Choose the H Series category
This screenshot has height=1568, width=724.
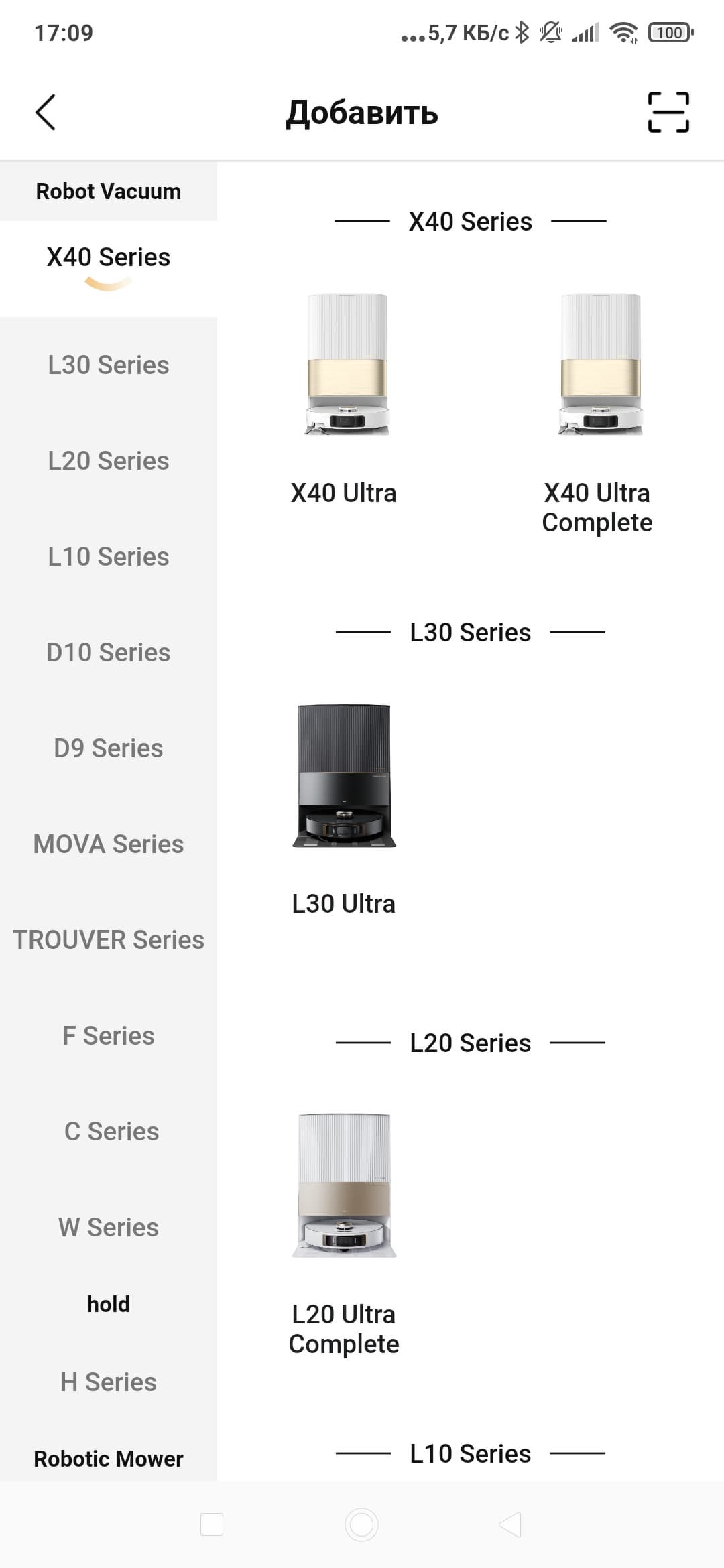pyautogui.click(x=109, y=1382)
